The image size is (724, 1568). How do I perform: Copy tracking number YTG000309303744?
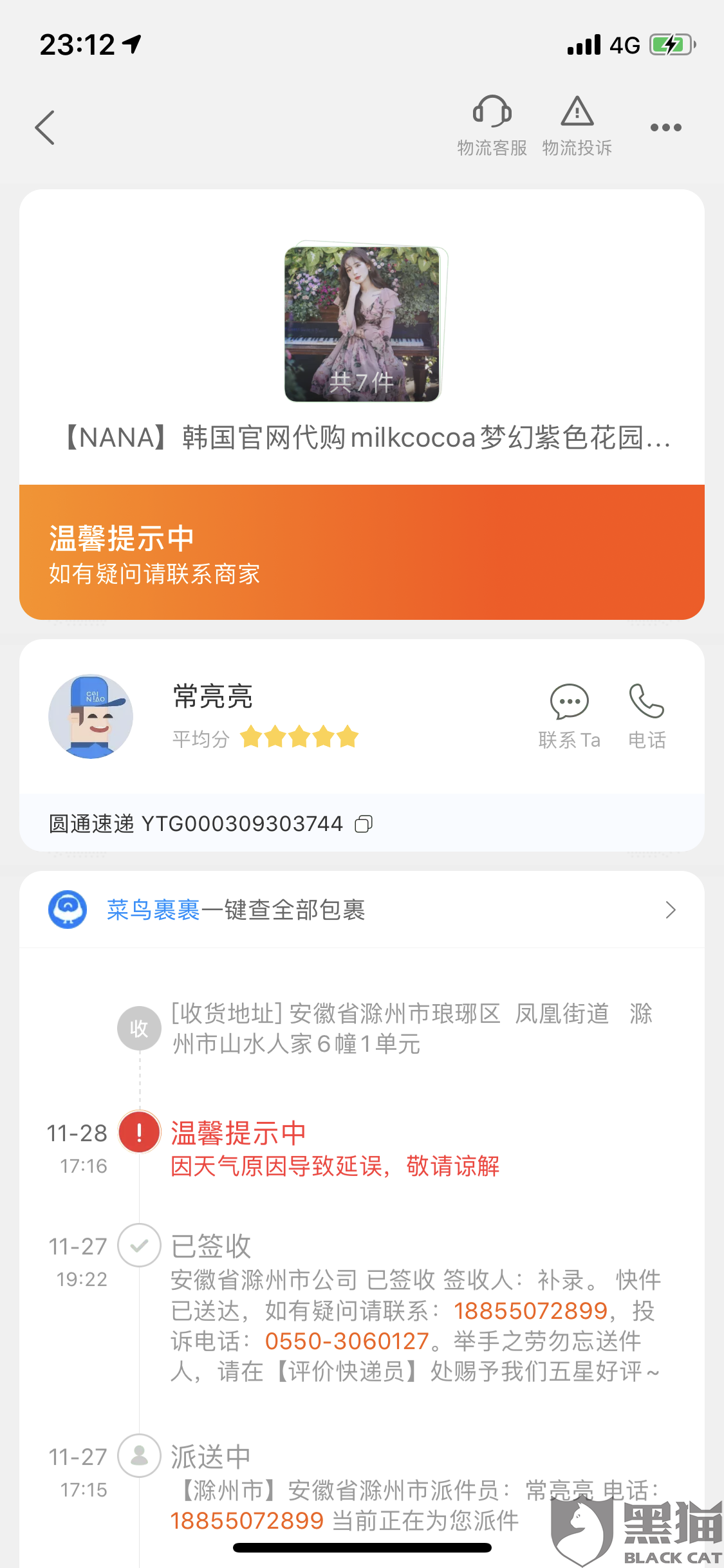(364, 824)
